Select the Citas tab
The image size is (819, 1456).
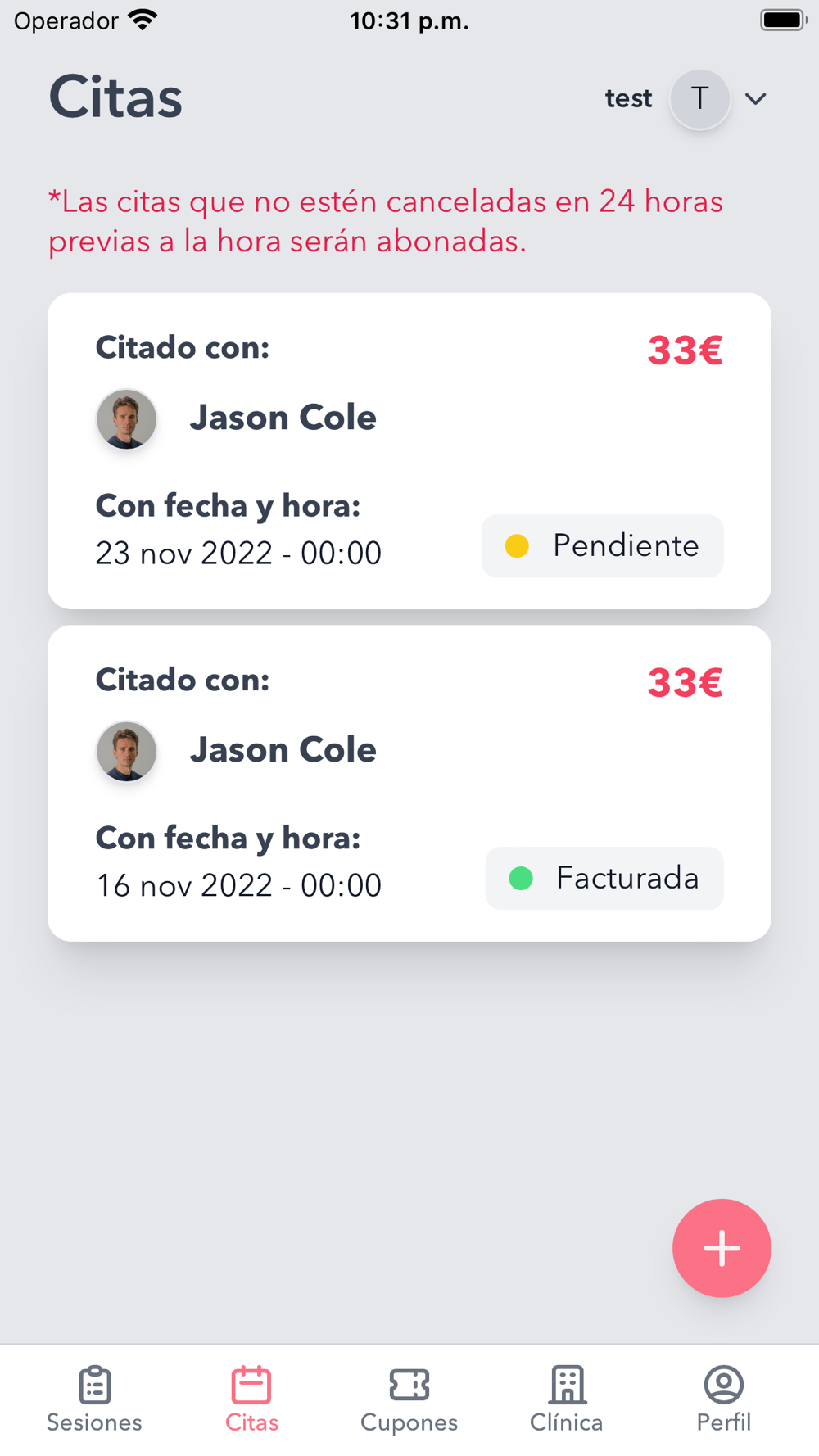coord(251,1399)
